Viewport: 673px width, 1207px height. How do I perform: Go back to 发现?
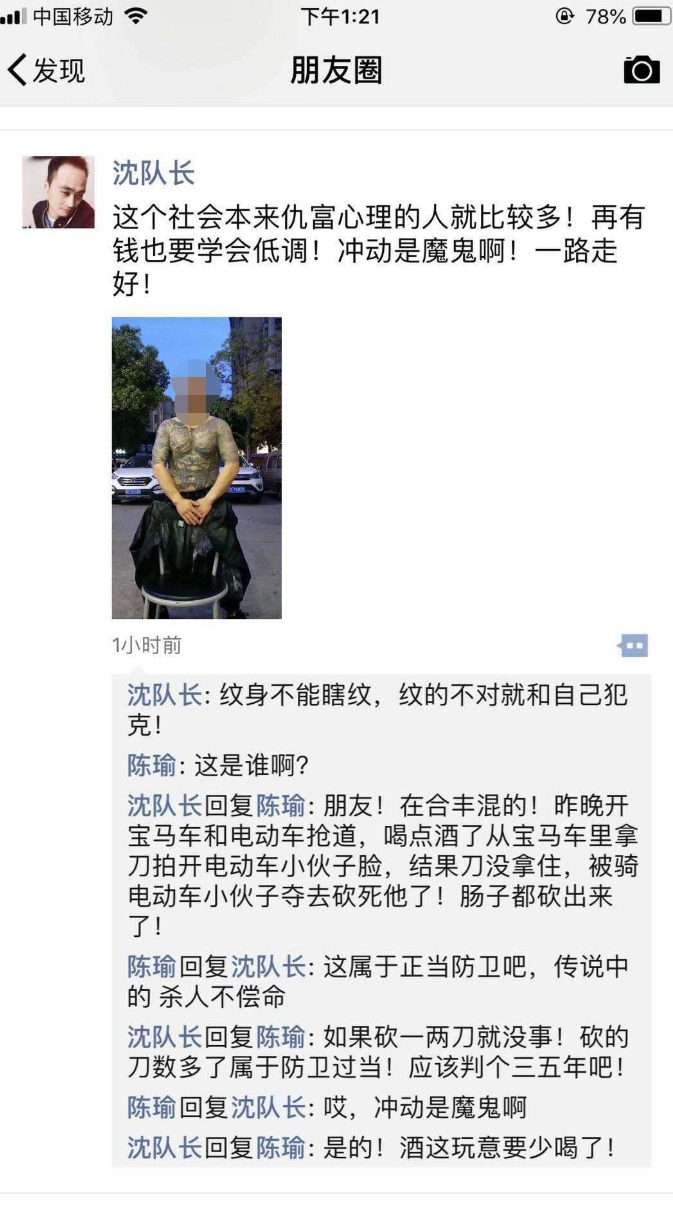[x=46, y=70]
